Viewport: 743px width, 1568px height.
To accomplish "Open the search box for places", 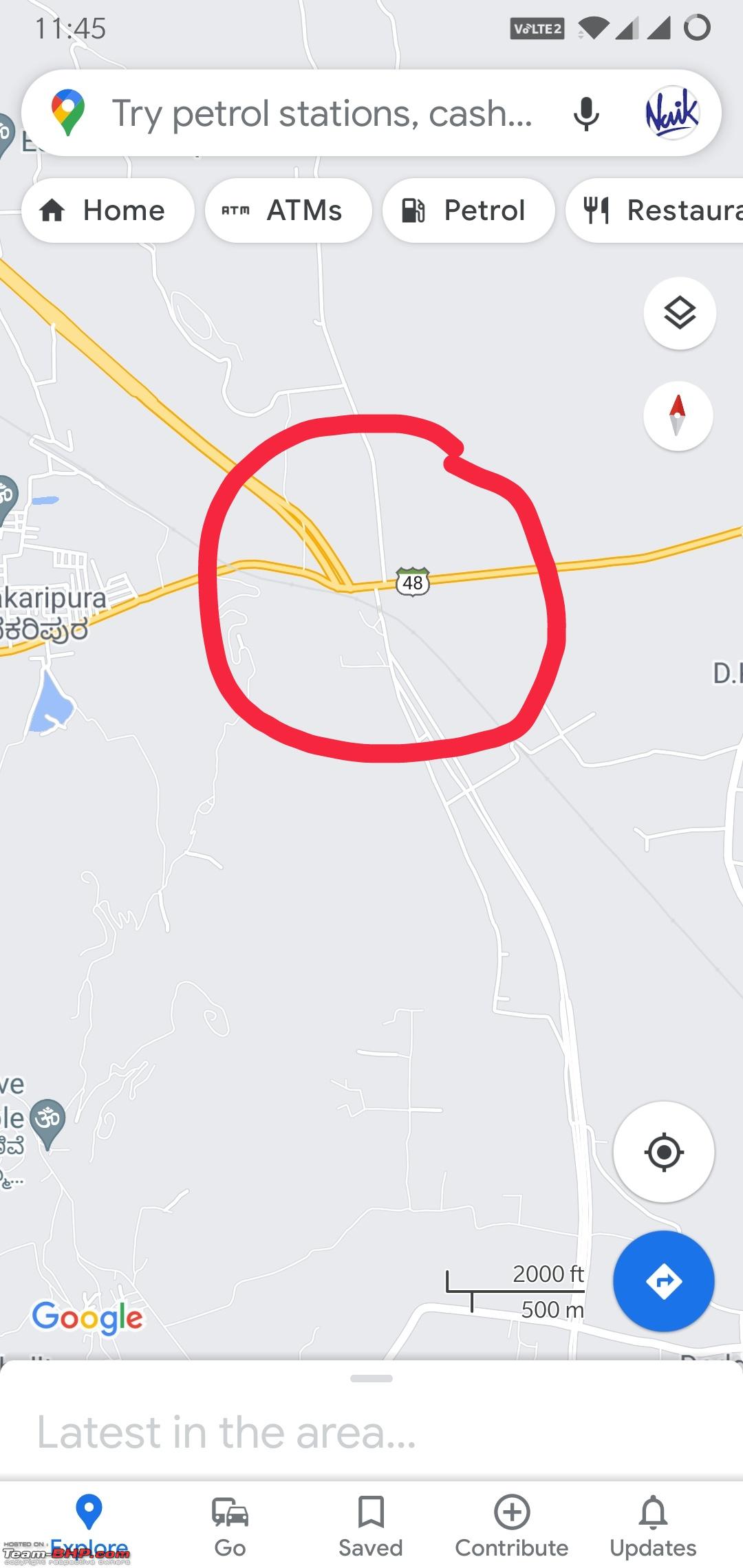I will pyautogui.click(x=322, y=113).
